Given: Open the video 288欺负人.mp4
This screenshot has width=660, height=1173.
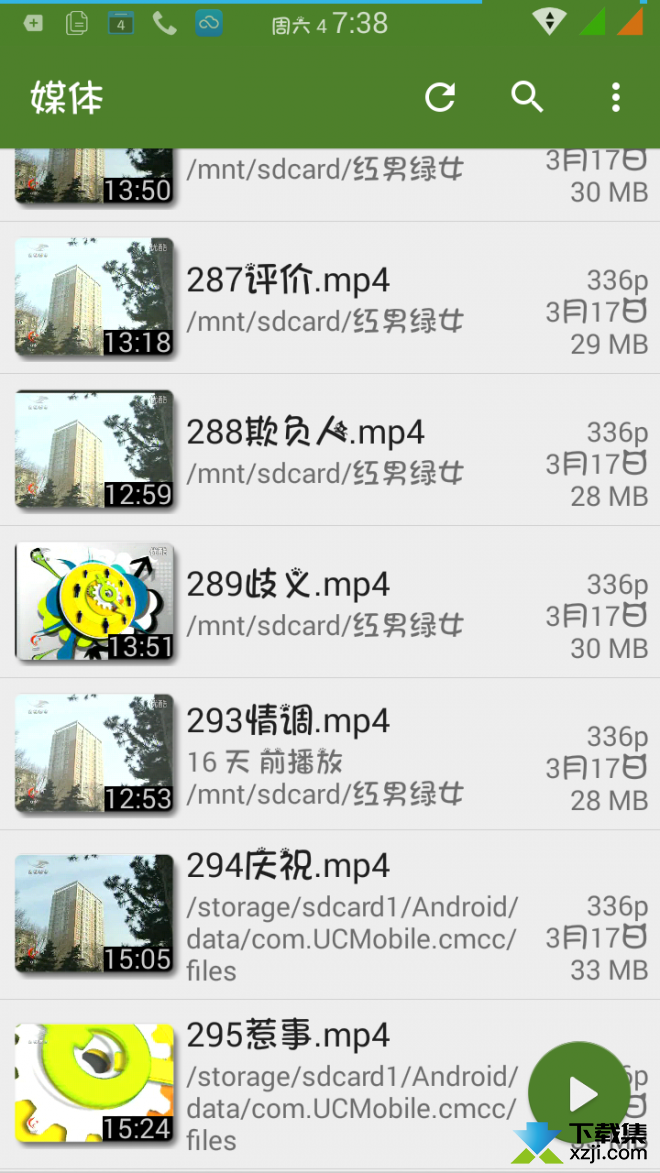Looking at the screenshot, I should (x=330, y=450).
